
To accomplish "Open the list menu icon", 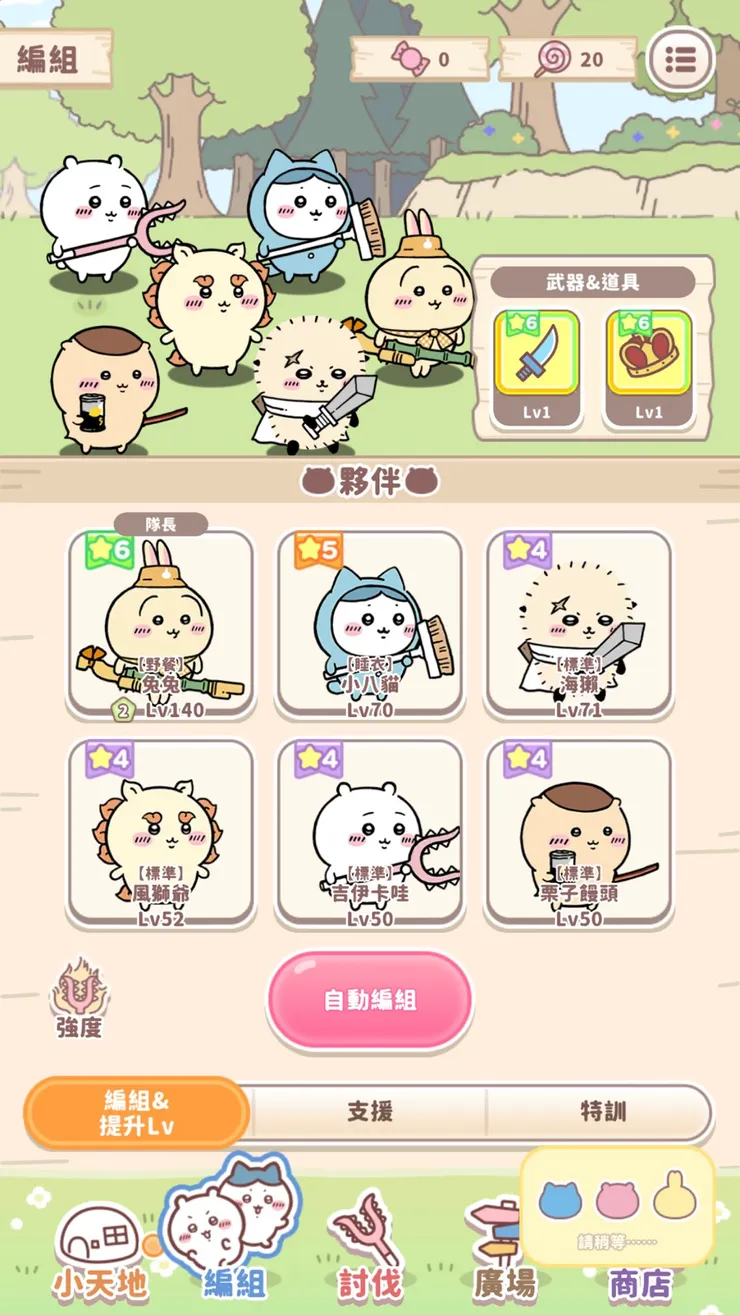I will [681, 58].
